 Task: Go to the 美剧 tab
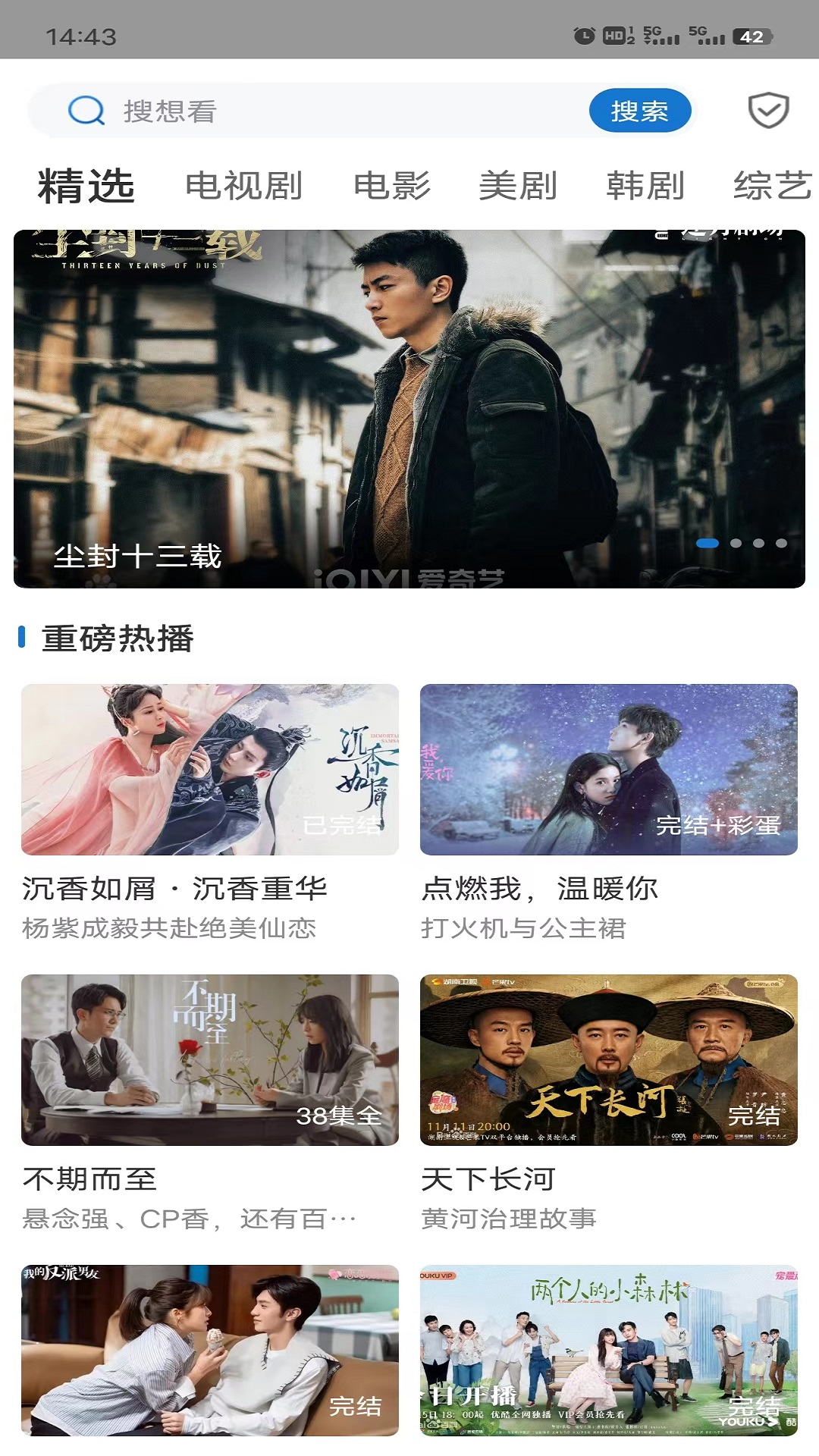pyautogui.click(x=519, y=186)
